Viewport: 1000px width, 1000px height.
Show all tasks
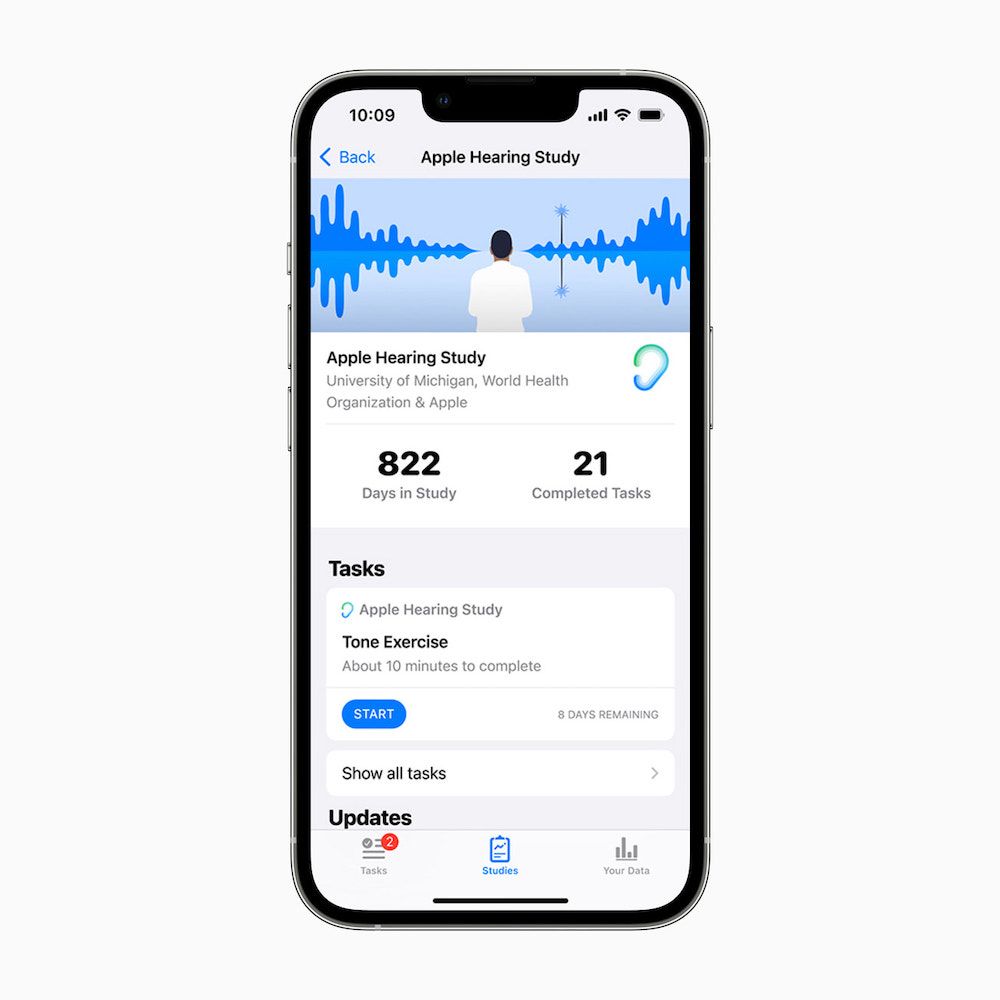pos(500,773)
